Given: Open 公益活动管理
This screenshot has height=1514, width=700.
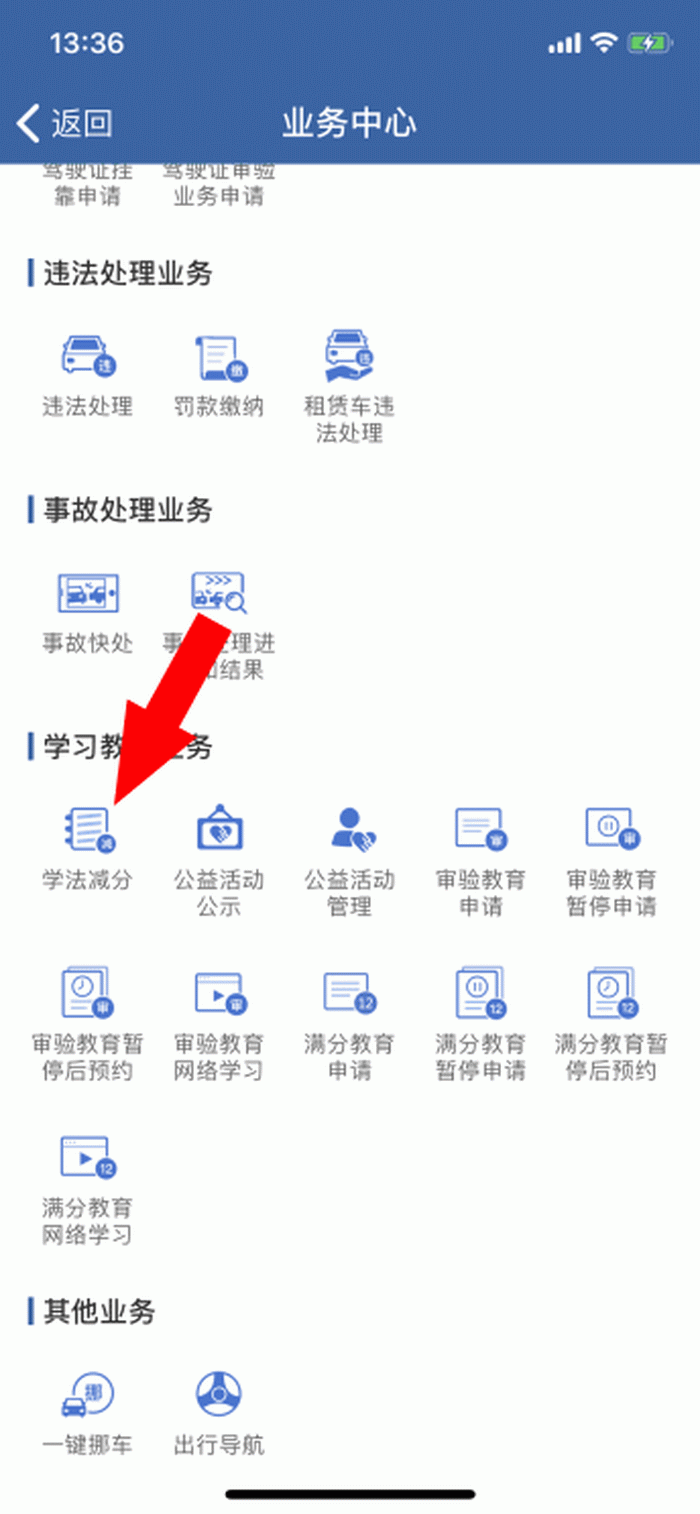Looking at the screenshot, I should [350, 862].
